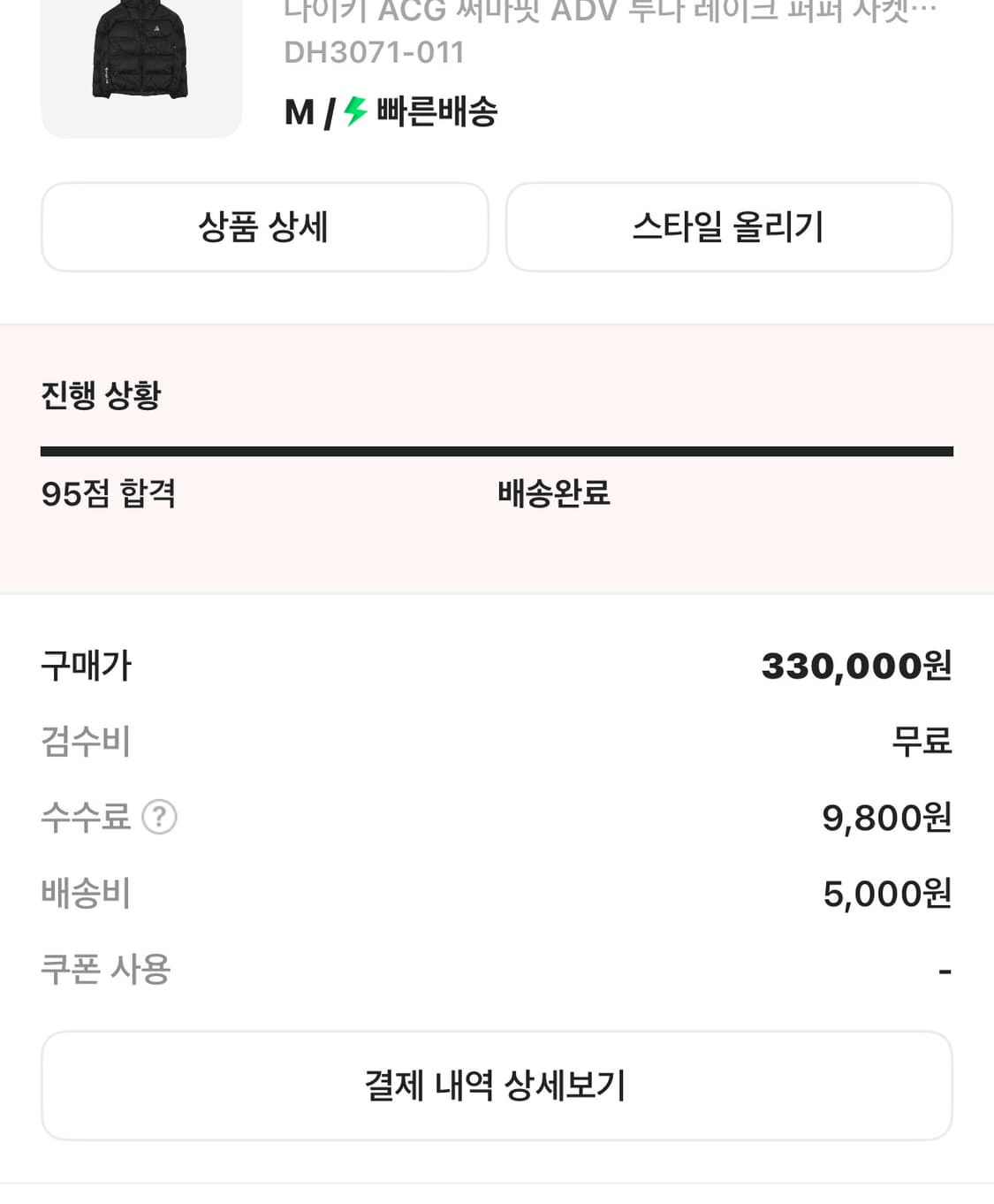Click the 구매가 purchase price row

[86, 667]
